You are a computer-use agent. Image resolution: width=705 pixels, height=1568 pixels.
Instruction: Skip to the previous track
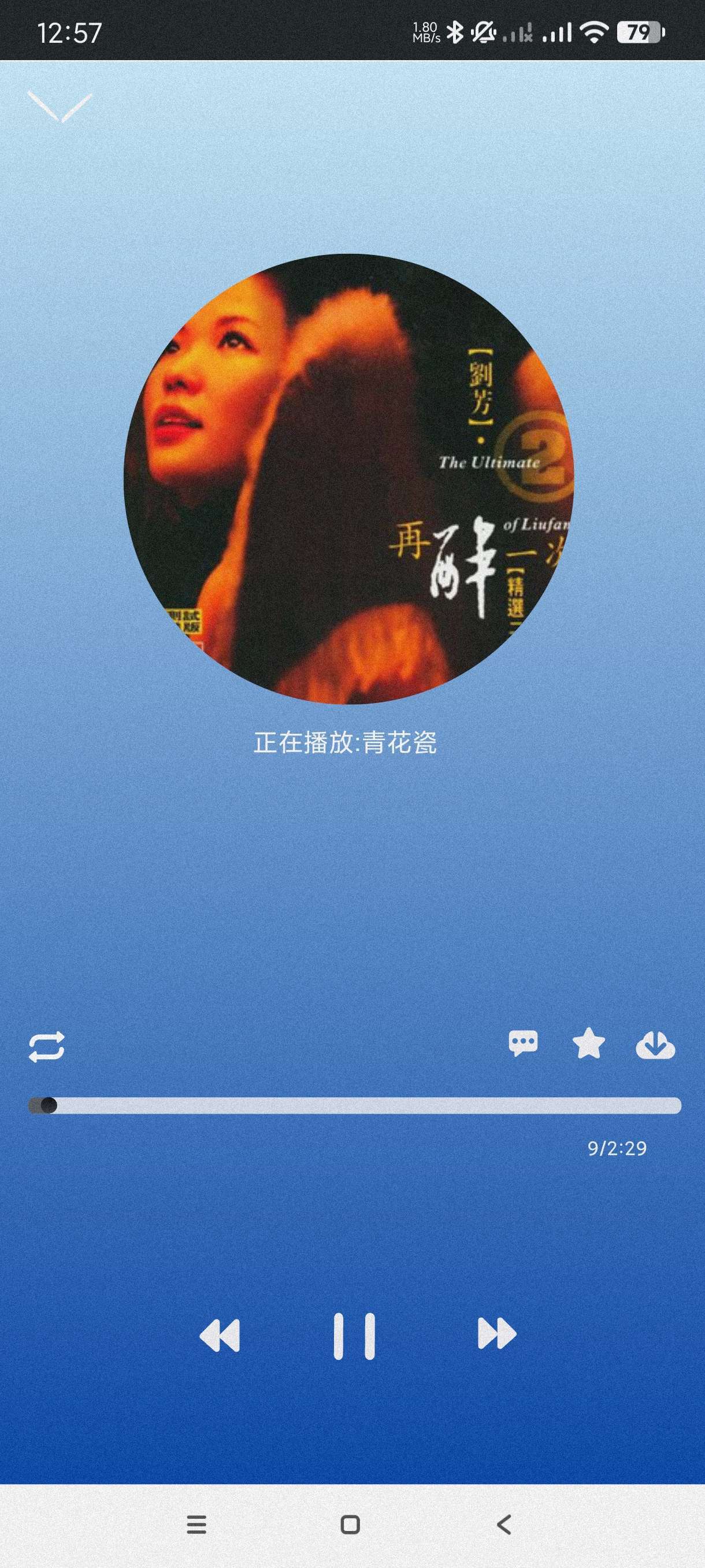[220, 1336]
